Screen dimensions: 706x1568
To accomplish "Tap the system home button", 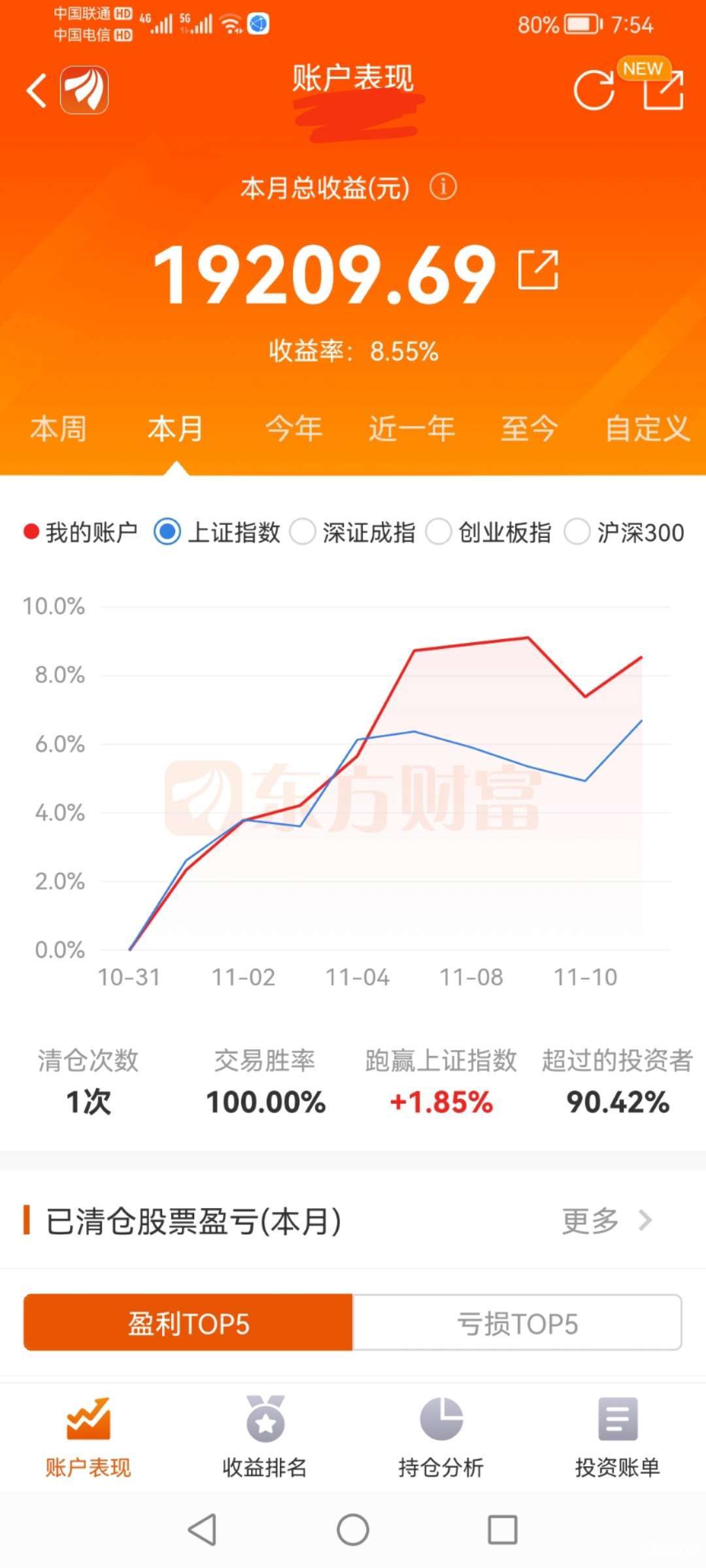I will 353,1529.
